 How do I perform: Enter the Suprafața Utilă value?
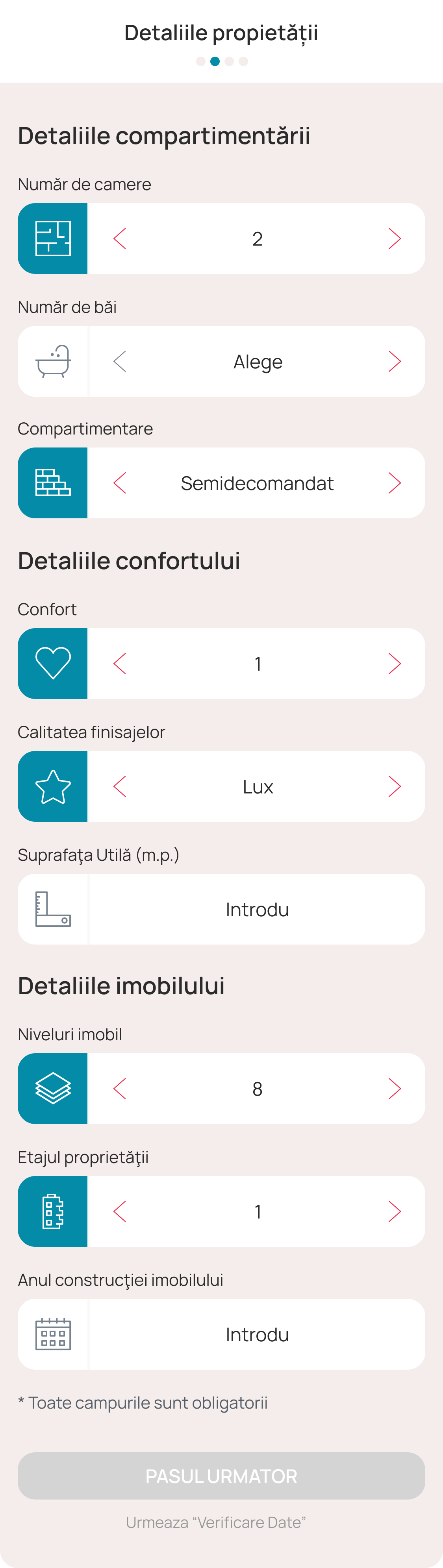(x=256, y=910)
